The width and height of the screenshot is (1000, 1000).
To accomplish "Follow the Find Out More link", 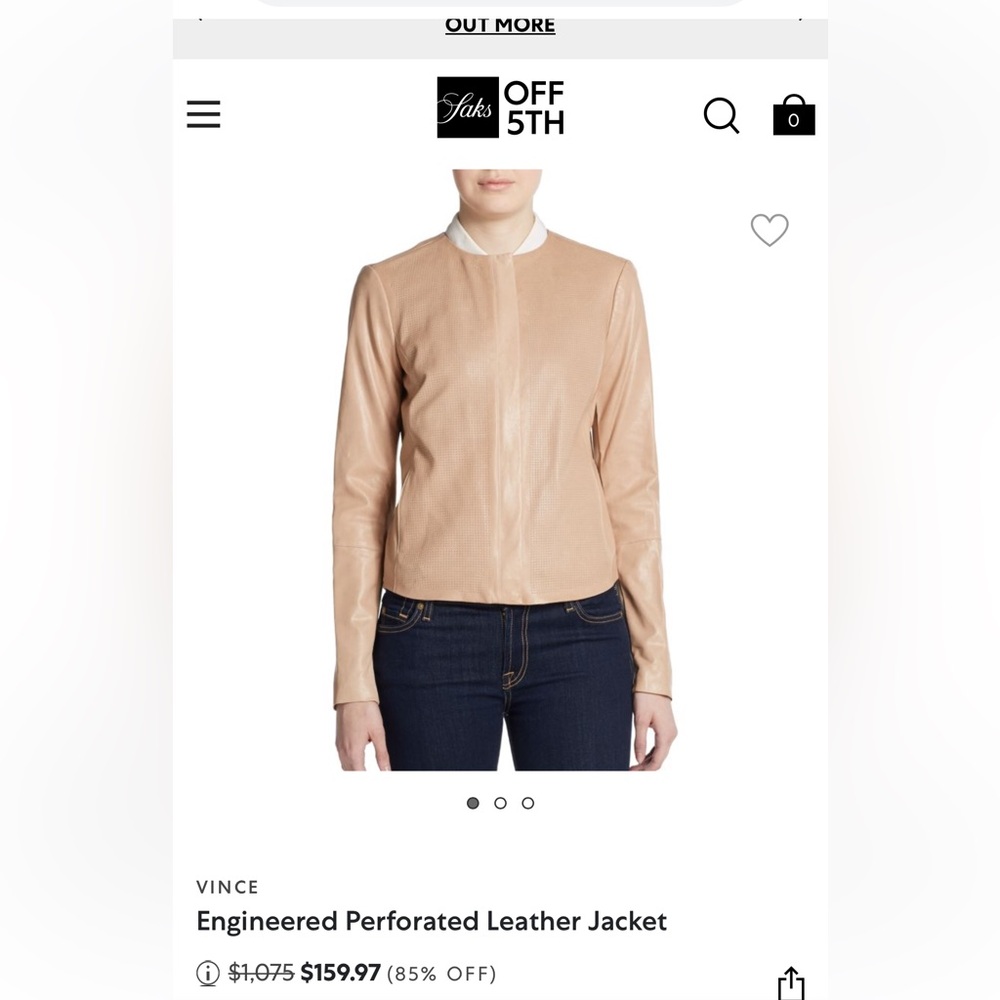I will click(x=500, y=25).
